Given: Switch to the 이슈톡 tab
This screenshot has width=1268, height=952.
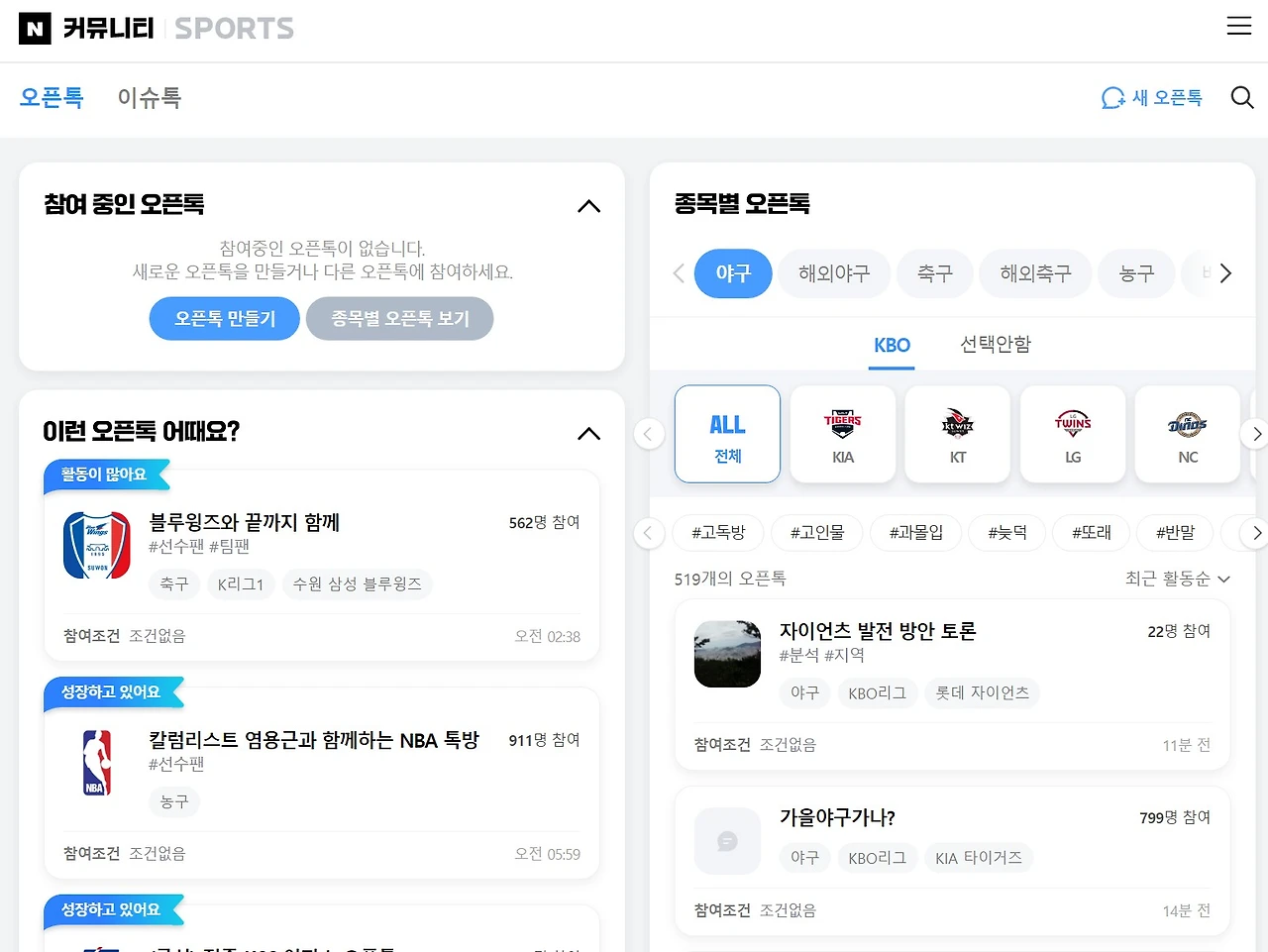Looking at the screenshot, I should 150,97.
